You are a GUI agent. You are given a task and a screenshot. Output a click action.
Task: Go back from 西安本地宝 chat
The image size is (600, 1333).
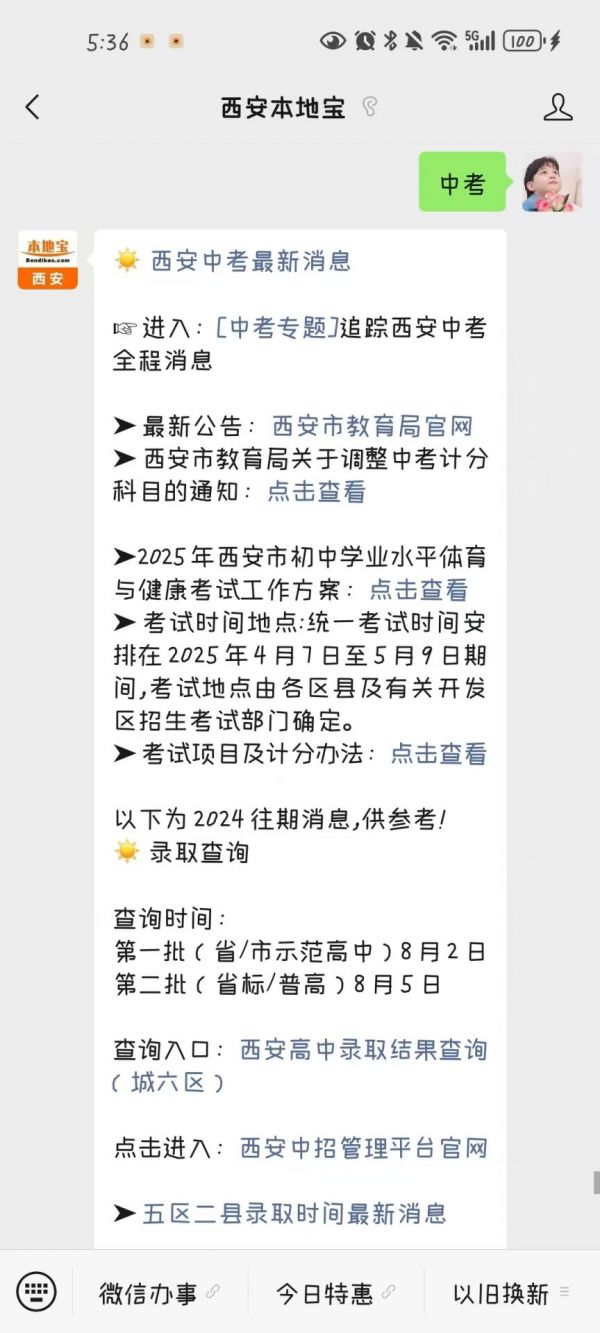tap(32, 107)
